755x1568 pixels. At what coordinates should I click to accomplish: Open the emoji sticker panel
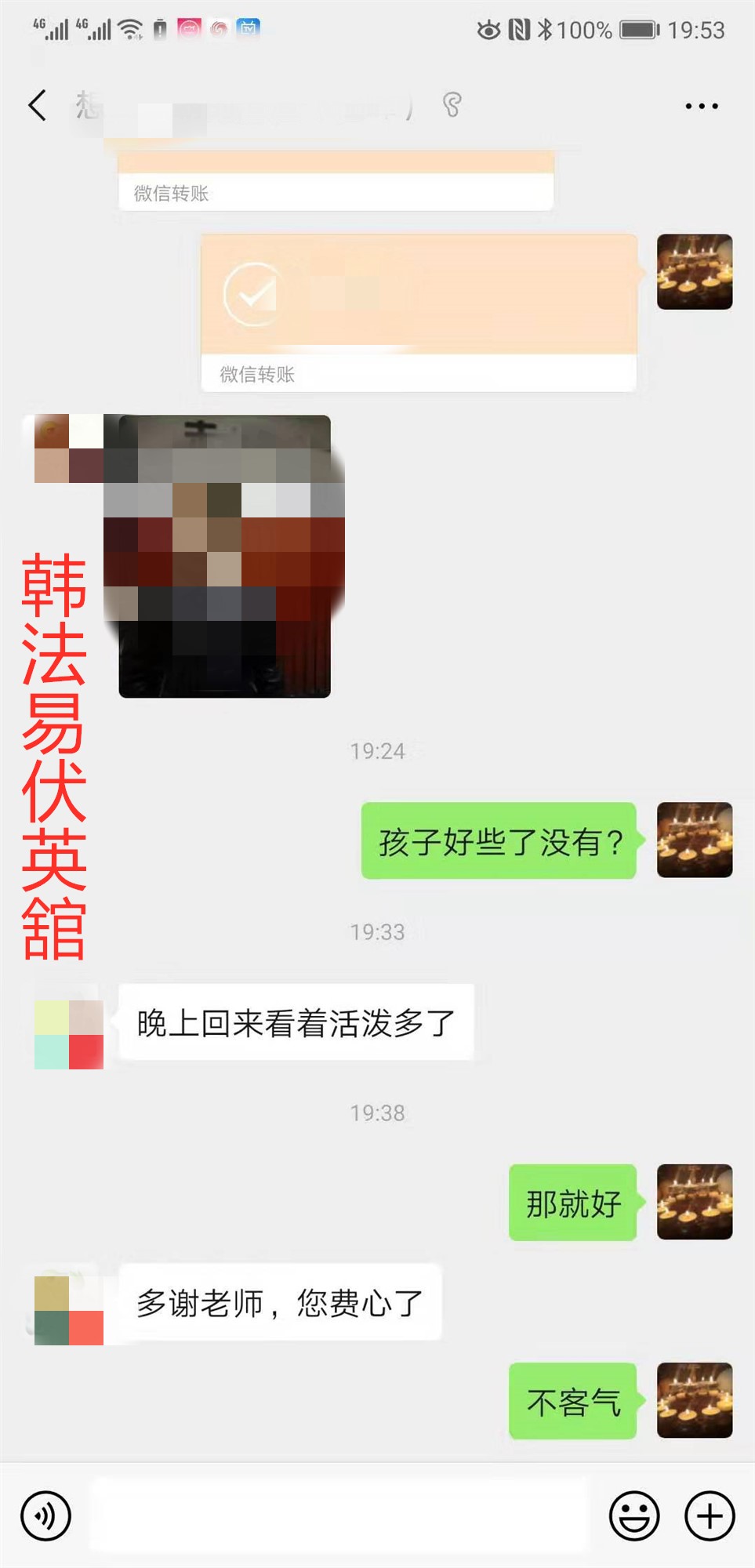(x=633, y=1515)
